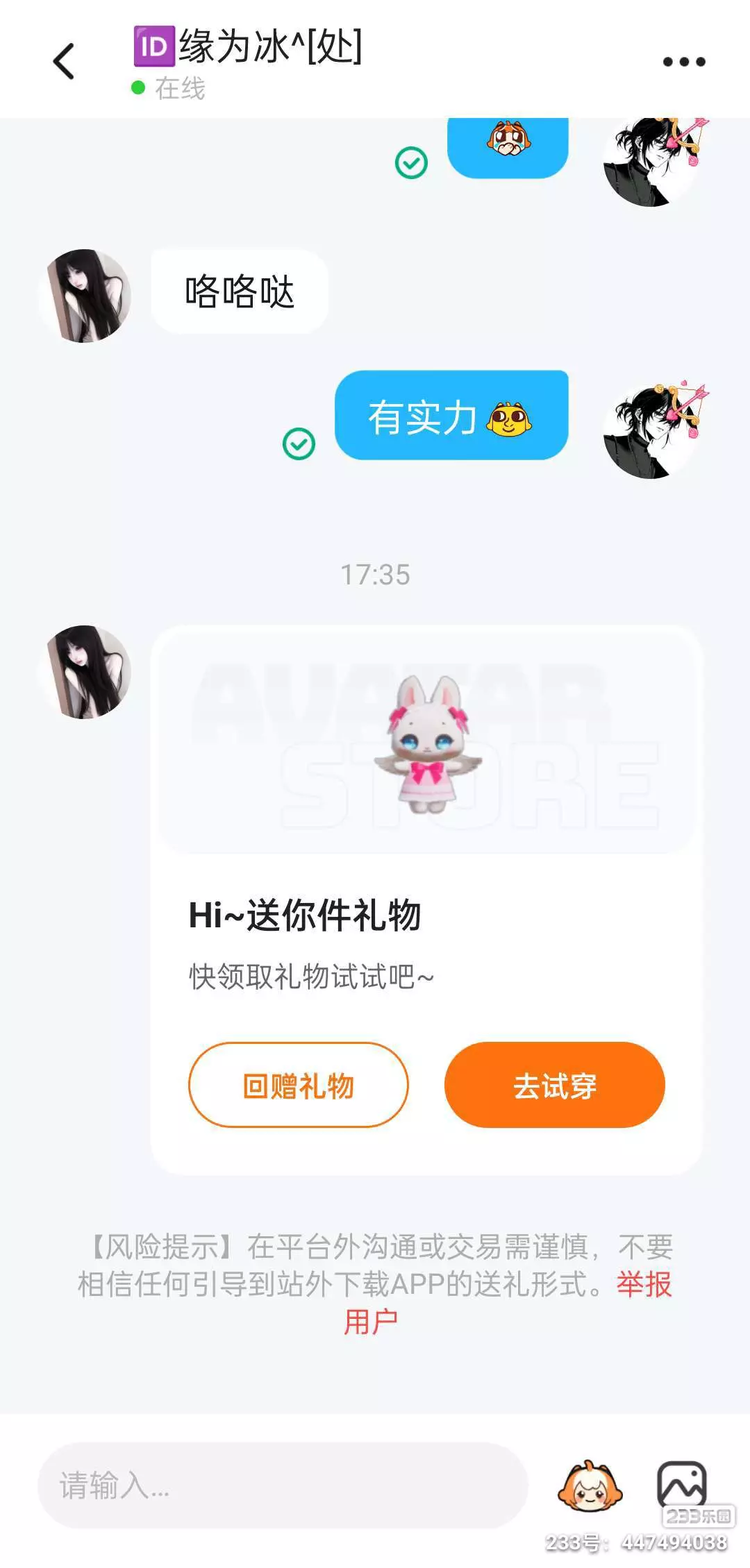The height and width of the screenshot is (1568, 750).
Task: Tap 回赠礼物 to send a gift back
Action: coord(299,1085)
